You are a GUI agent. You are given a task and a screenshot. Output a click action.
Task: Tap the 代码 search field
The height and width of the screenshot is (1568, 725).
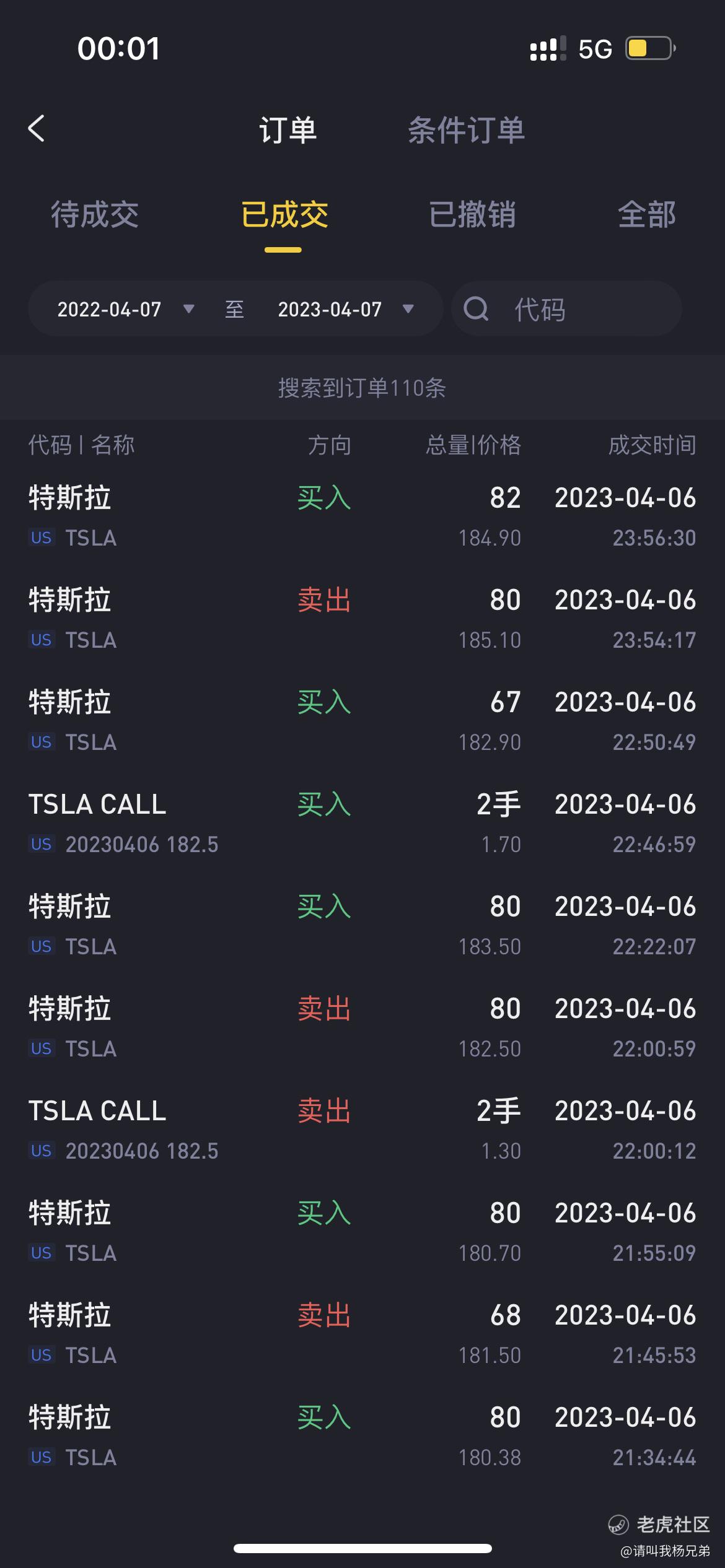(x=567, y=309)
